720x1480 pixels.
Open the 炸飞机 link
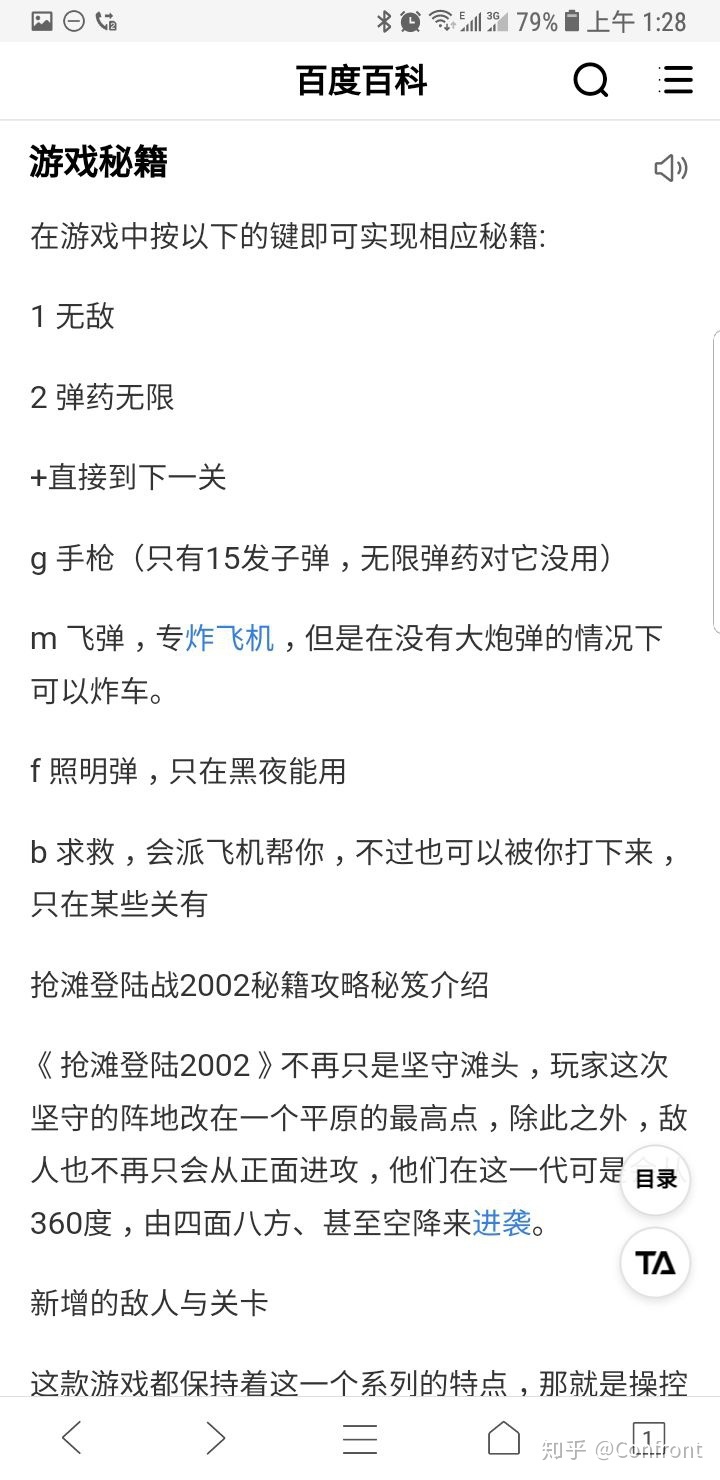pyautogui.click(x=230, y=638)
